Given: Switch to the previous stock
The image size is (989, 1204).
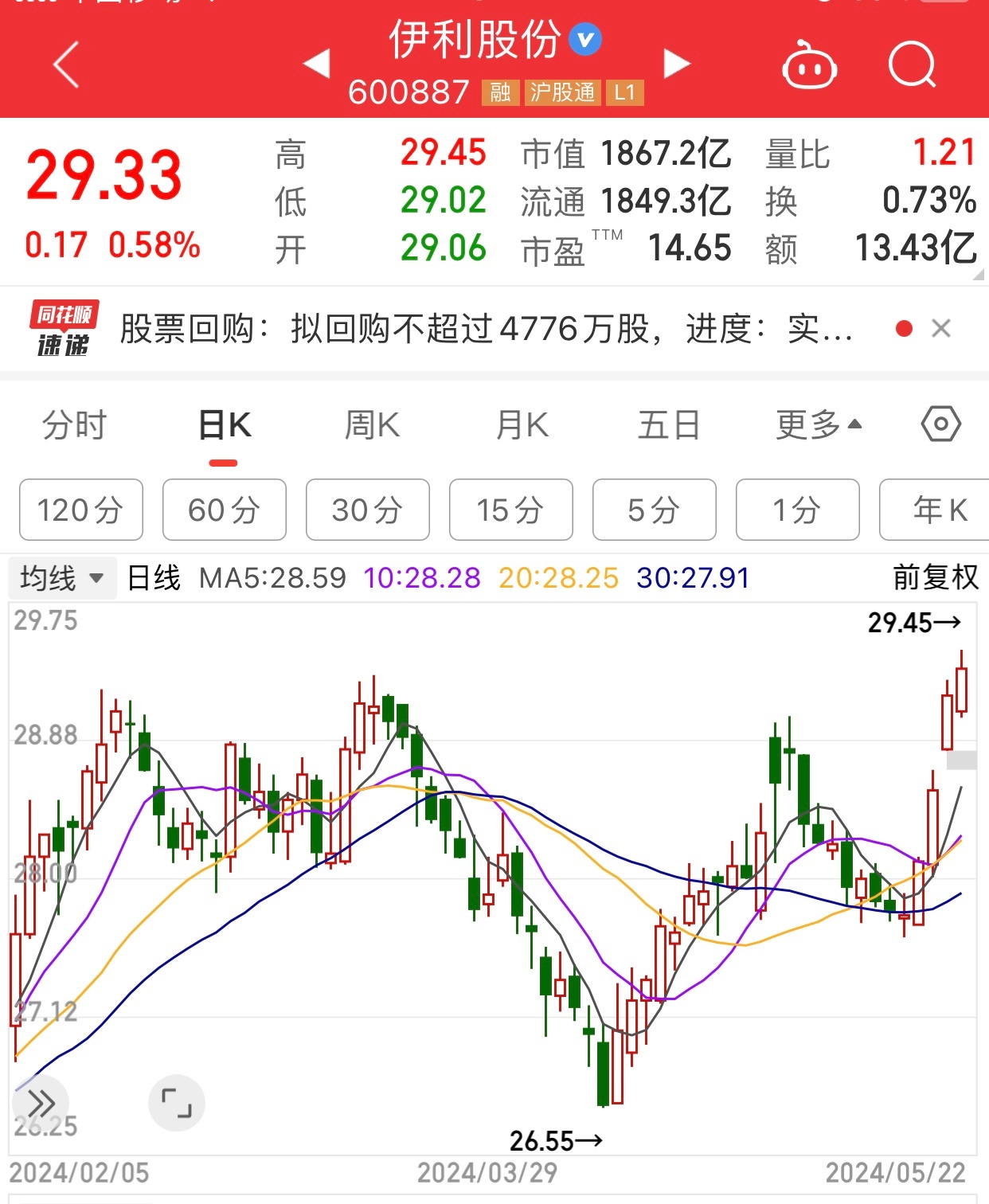Looking at the screenshot, I should point(318,64).
